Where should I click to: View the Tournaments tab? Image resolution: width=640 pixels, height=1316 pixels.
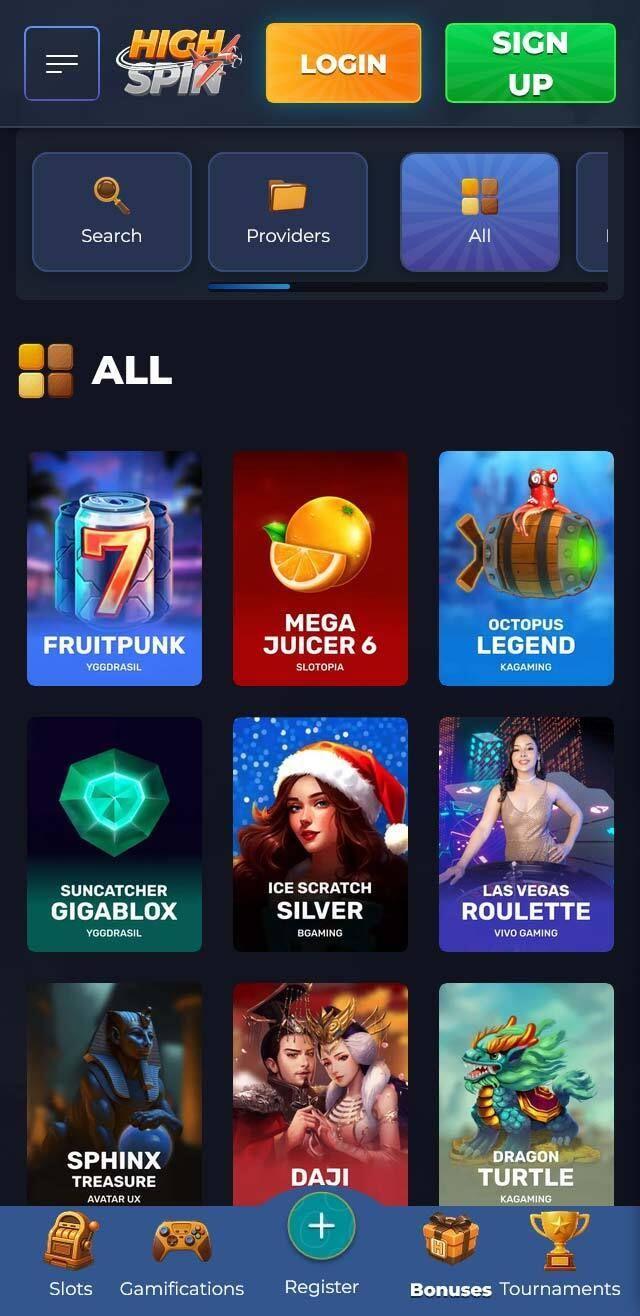point(560,1256)
